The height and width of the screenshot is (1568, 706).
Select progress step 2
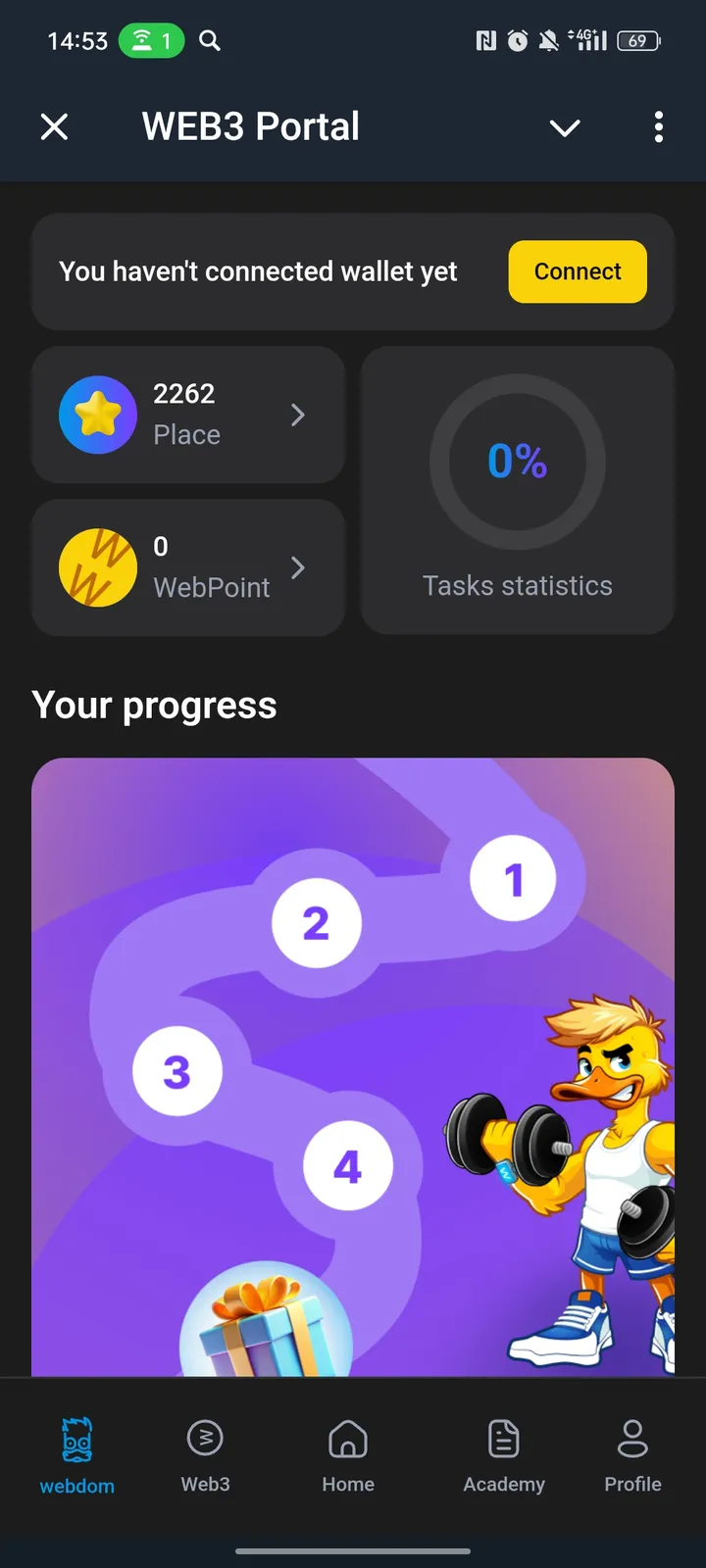(x=316, y=923)
